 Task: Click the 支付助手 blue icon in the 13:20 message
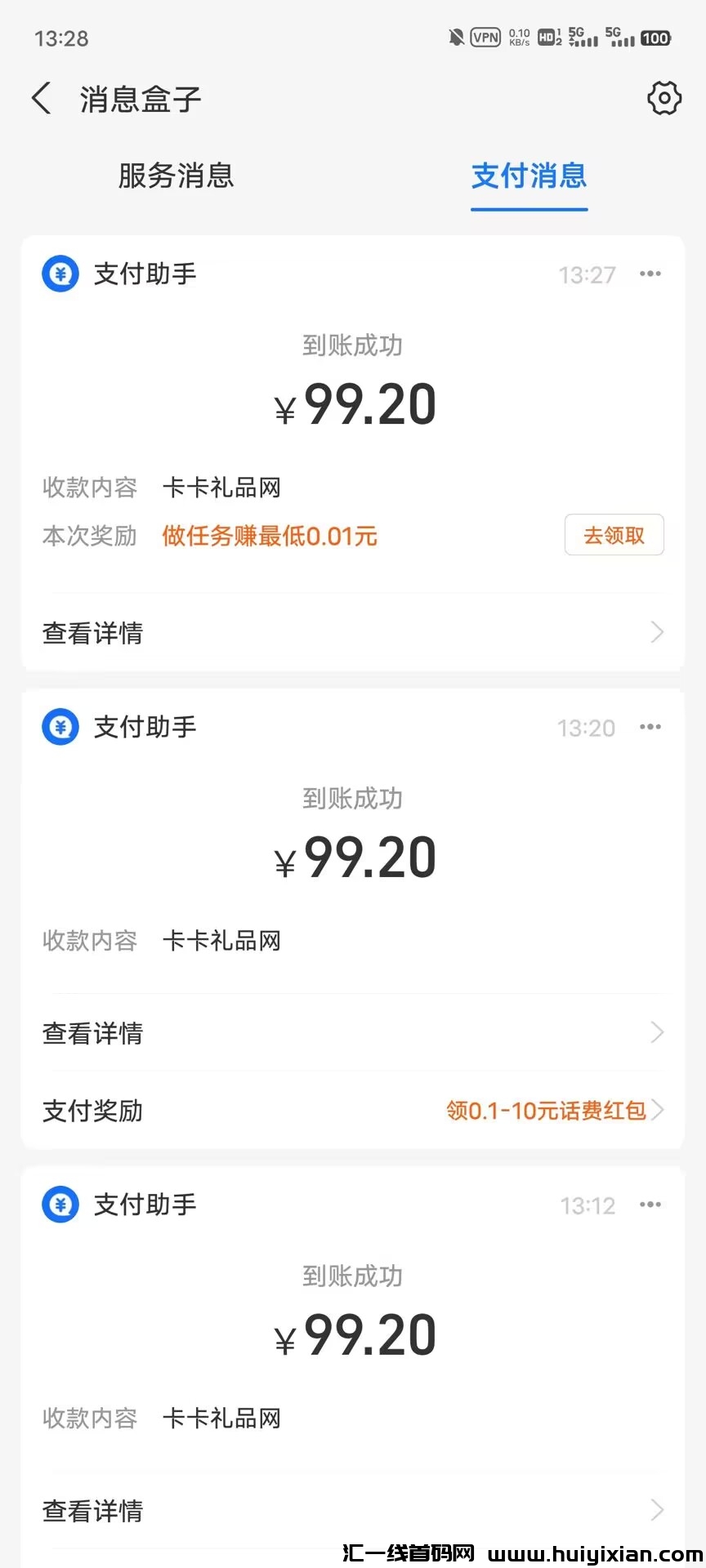(60, 726)
